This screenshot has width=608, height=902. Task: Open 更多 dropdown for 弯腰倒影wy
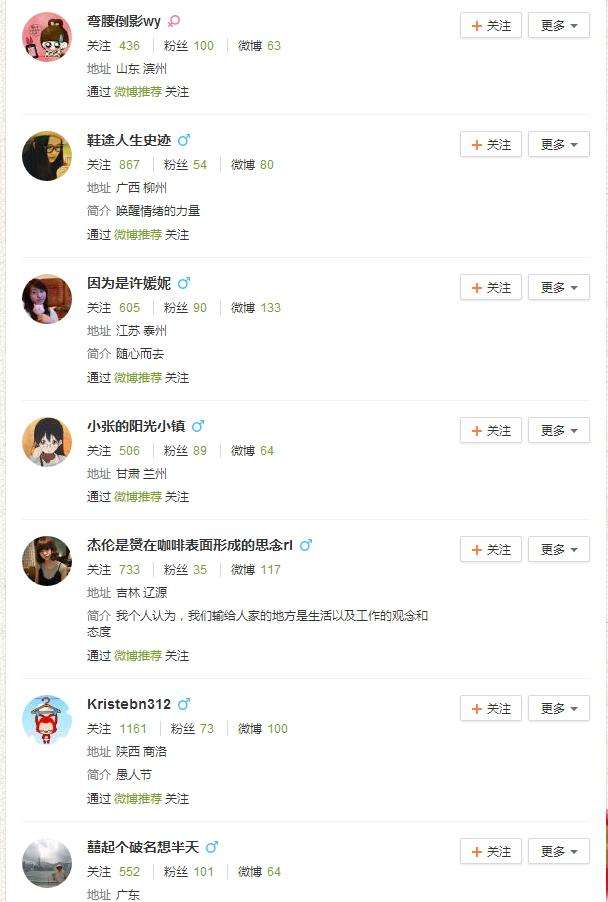click(x=558, y=26)
